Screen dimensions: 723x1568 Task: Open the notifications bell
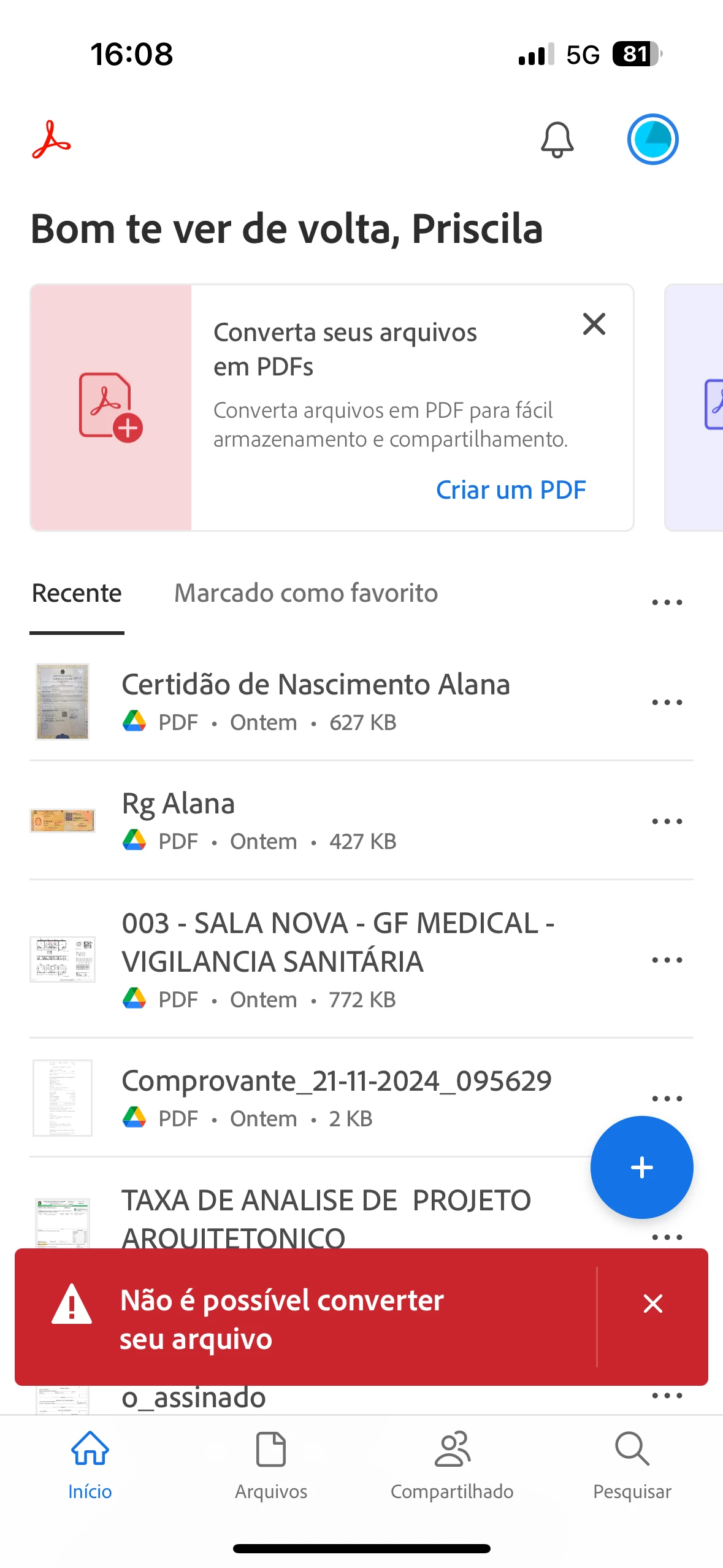coord(557,140)
